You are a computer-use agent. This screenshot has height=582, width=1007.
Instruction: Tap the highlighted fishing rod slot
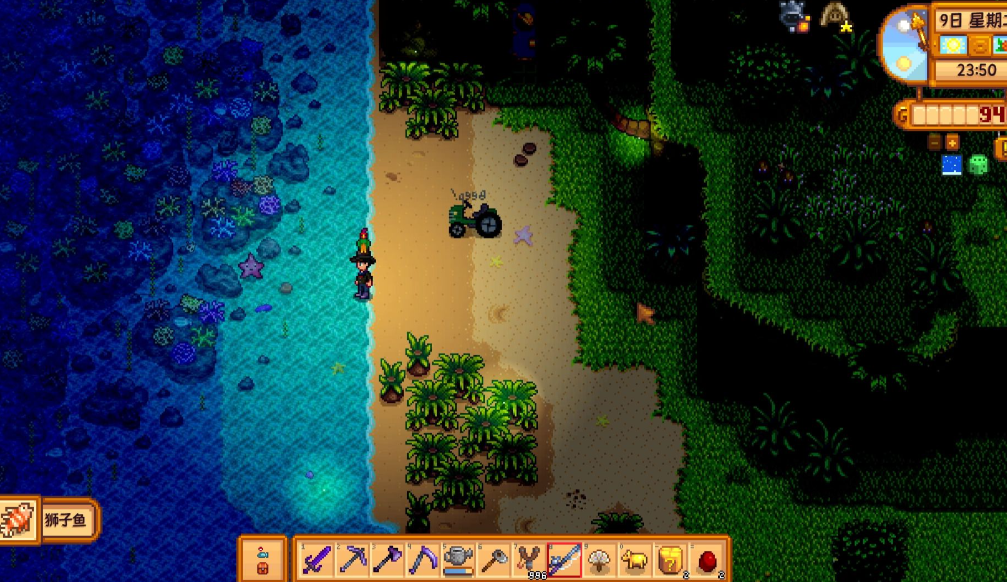point(564,558)
